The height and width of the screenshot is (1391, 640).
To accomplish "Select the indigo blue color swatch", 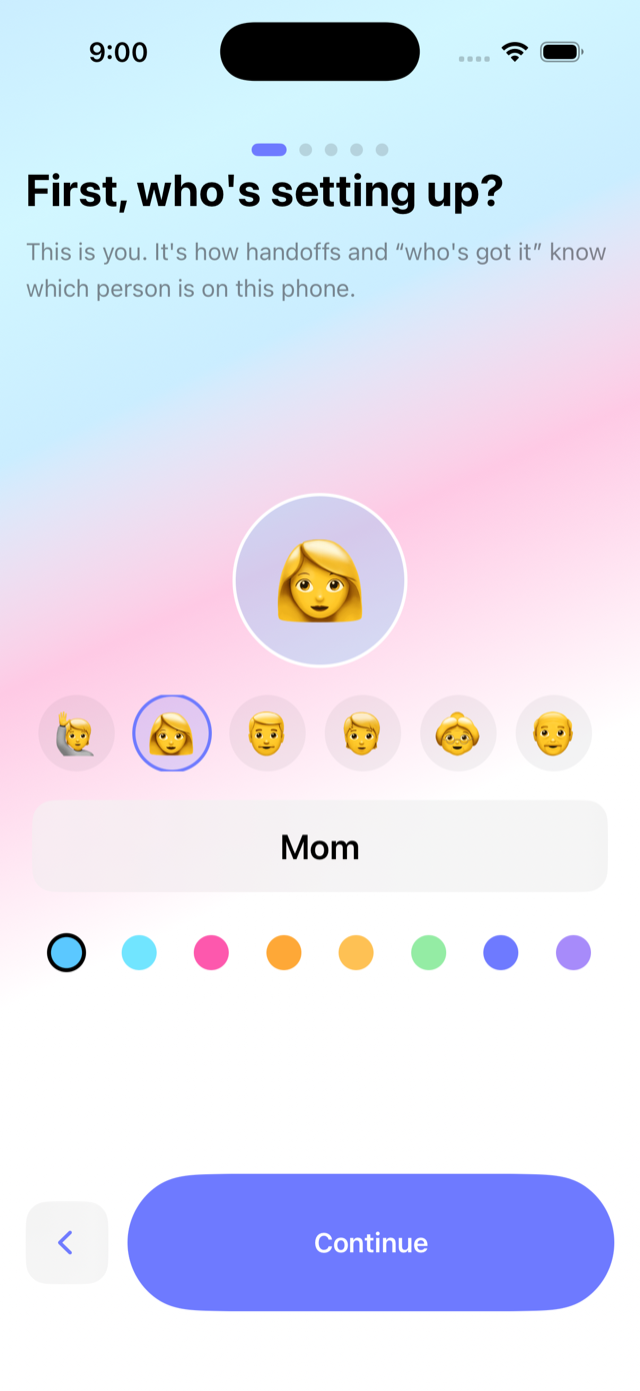I will click(x=501, y=953).
